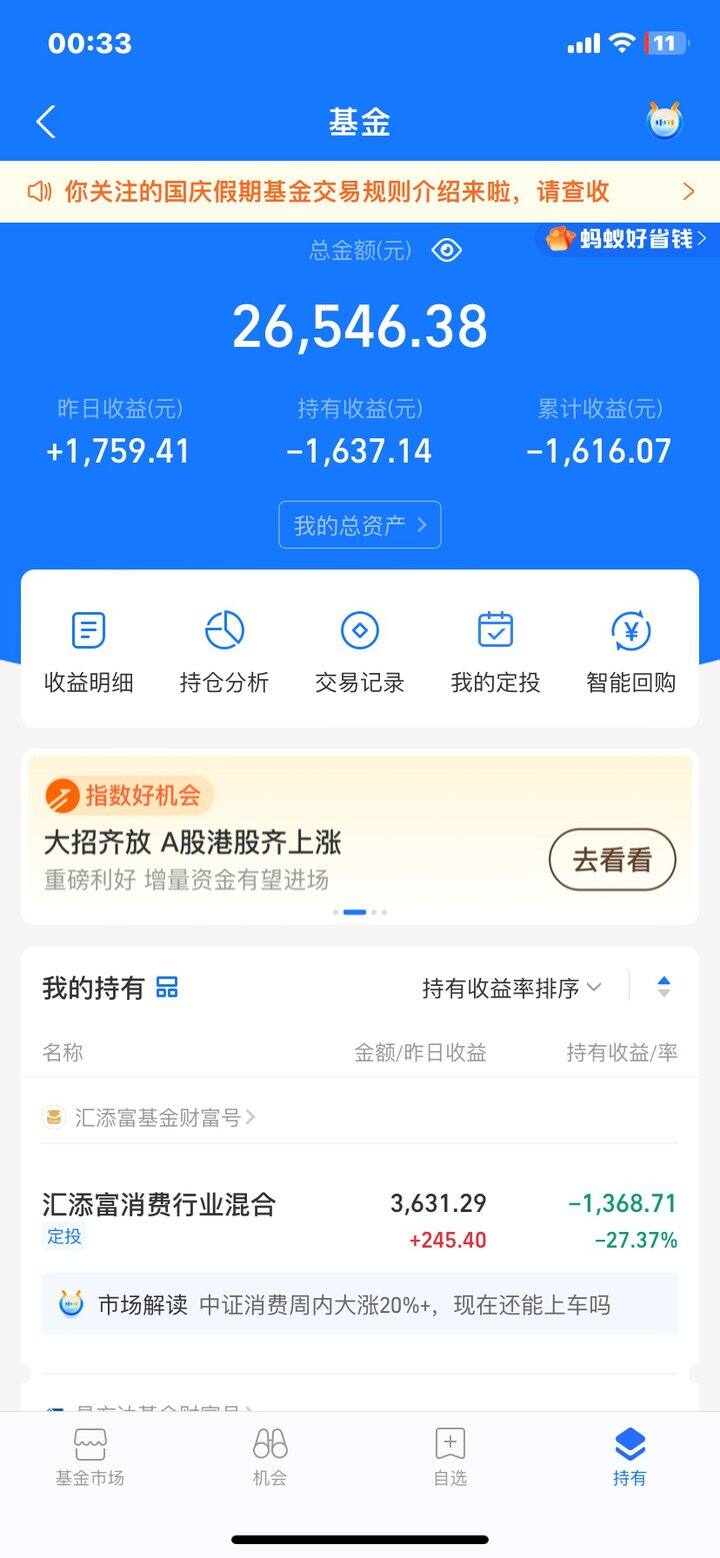Switch to the 基金市场 tab

coord(90,1457)
